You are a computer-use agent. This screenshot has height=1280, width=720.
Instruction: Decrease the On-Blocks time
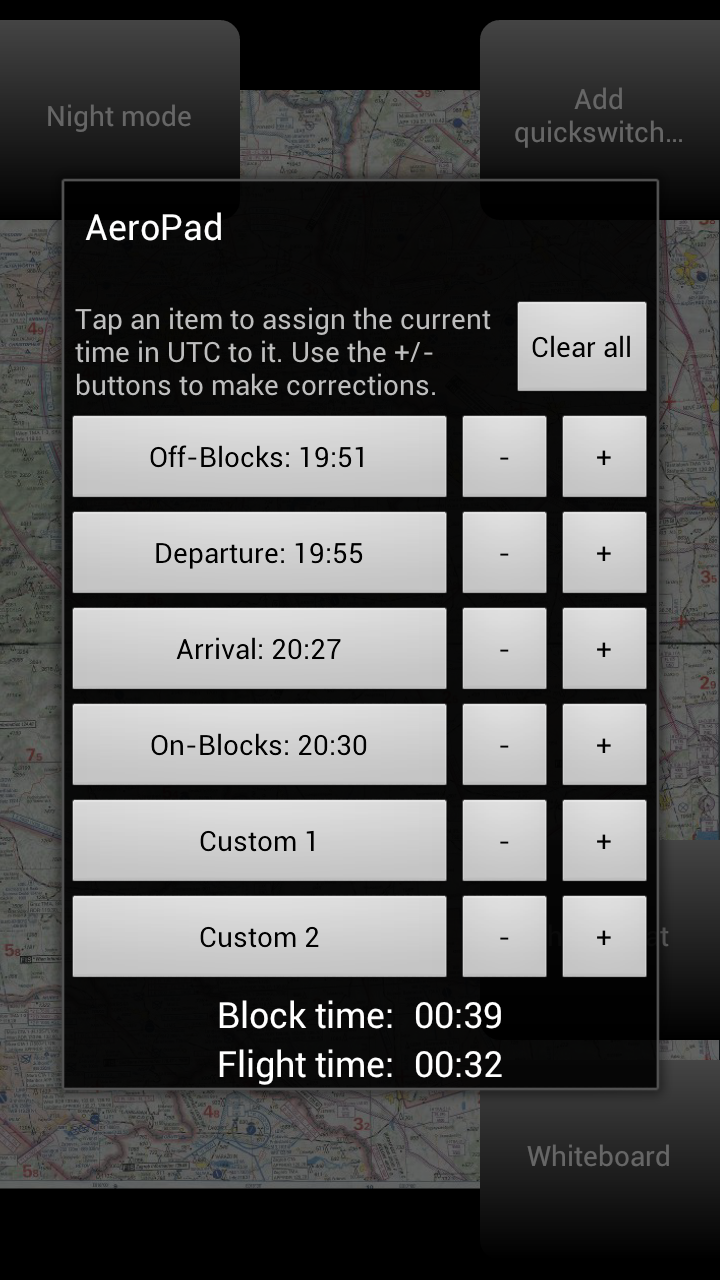pyautogui.click(x=504, y=745)
